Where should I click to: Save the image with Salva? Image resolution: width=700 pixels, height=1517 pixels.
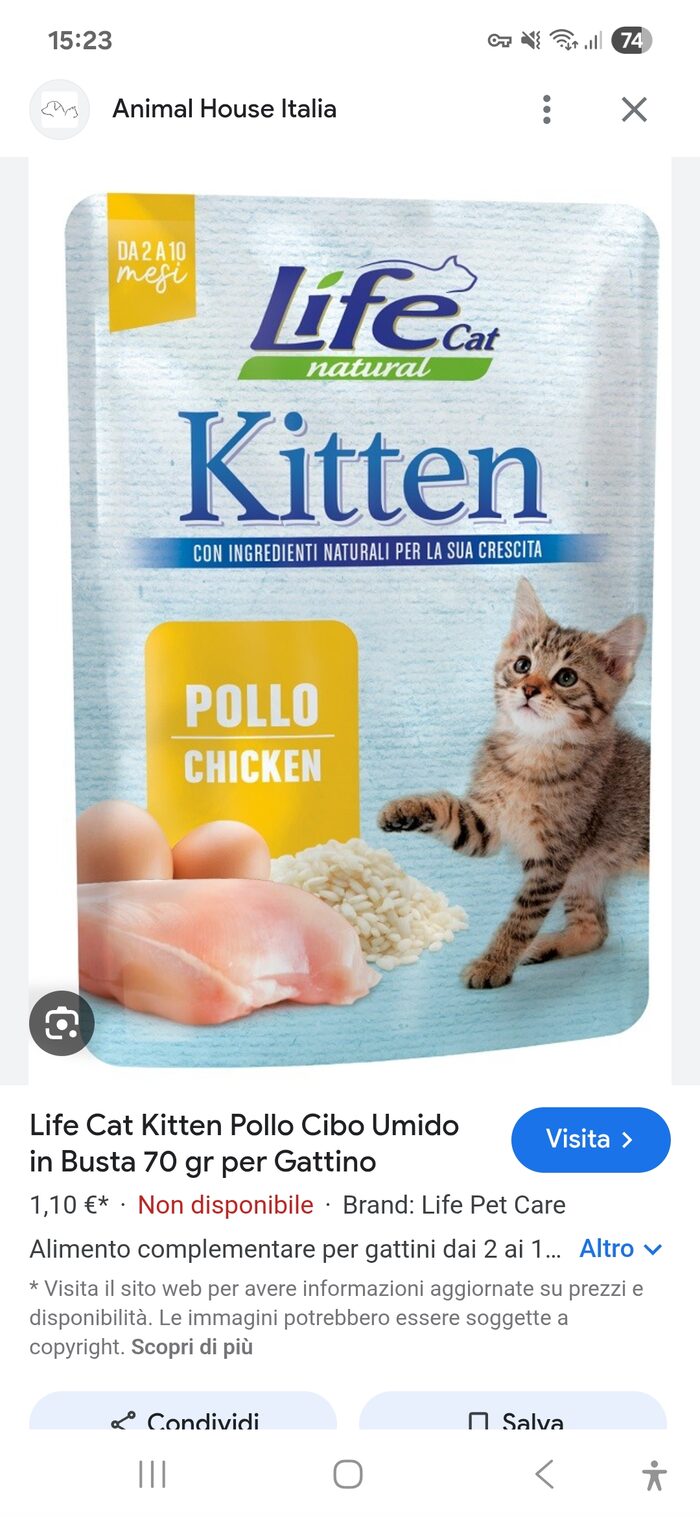(513, 1418)
